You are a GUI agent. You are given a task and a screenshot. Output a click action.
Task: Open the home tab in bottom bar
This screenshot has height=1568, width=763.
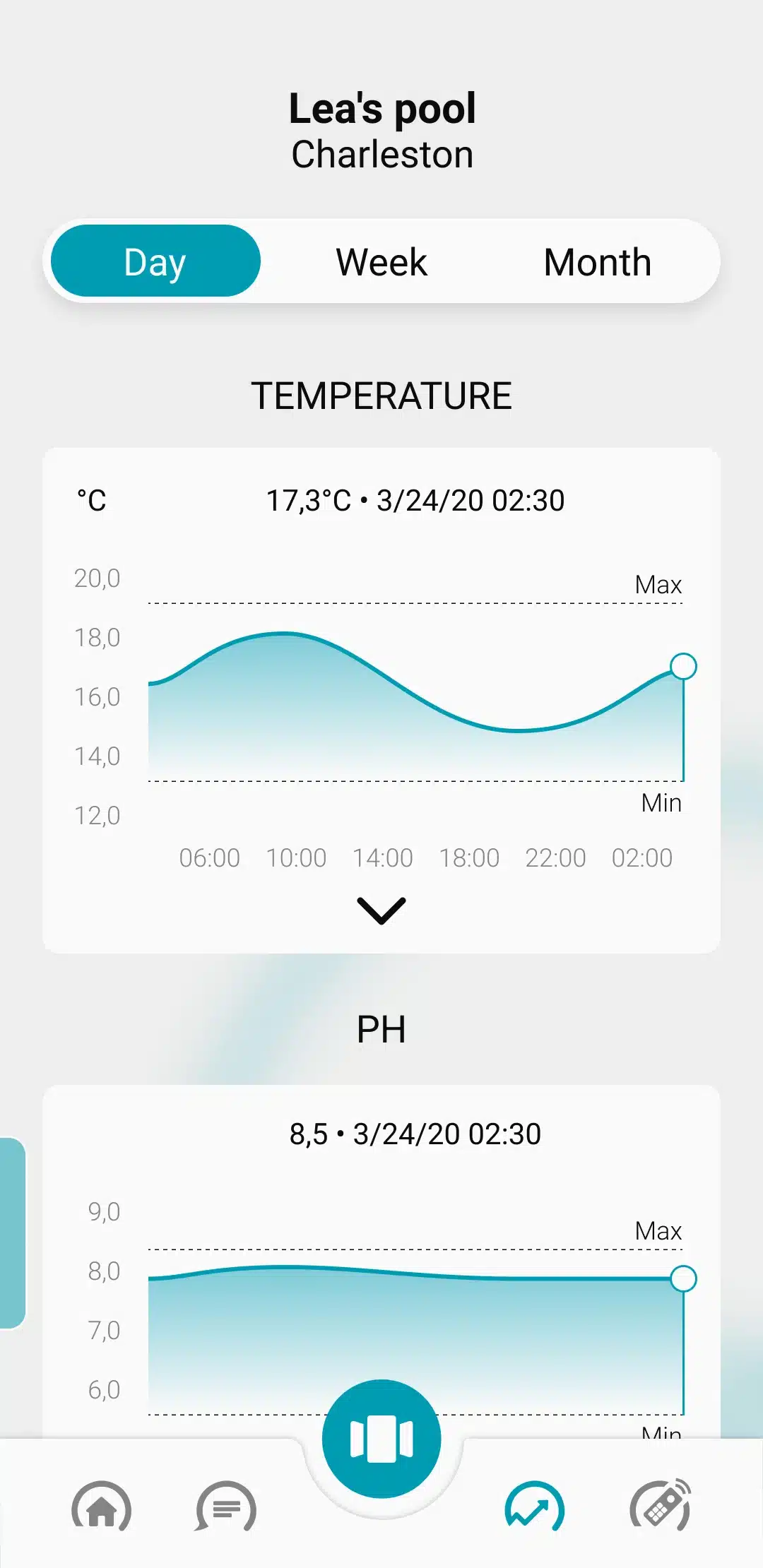pyautogui.click(x=102, y=1507)
